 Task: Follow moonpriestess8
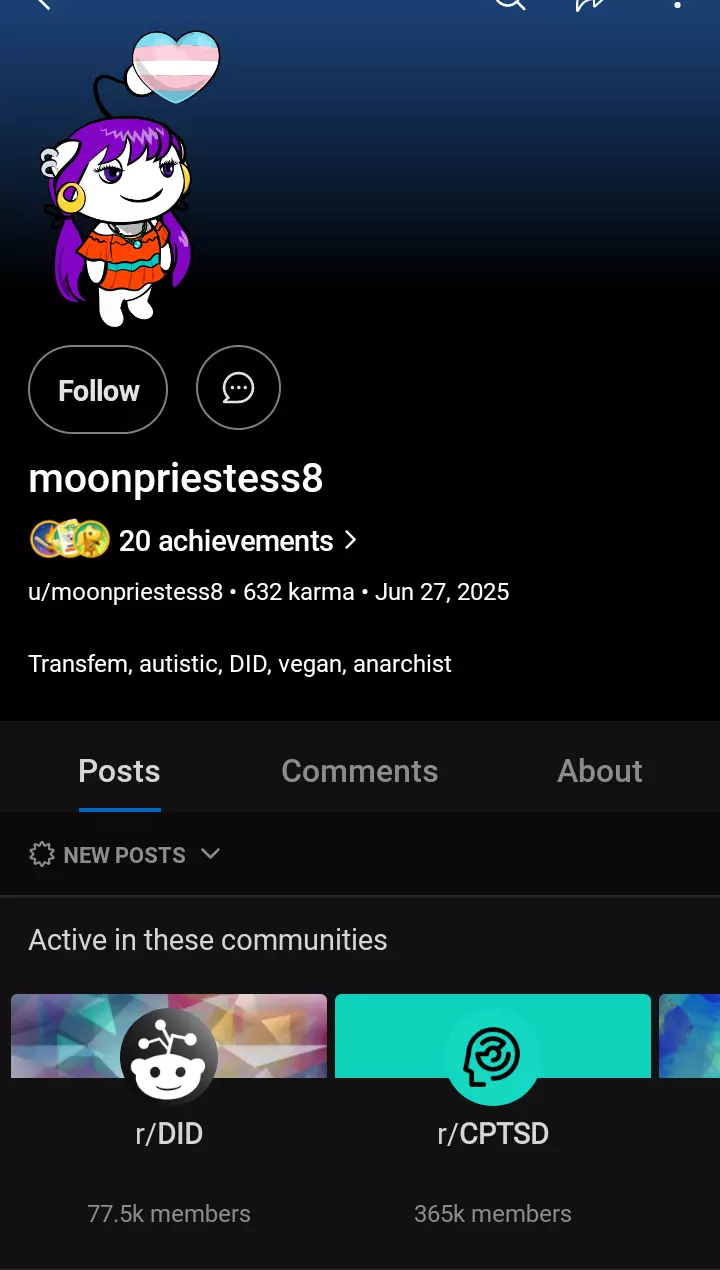click(x=98, y=390)
